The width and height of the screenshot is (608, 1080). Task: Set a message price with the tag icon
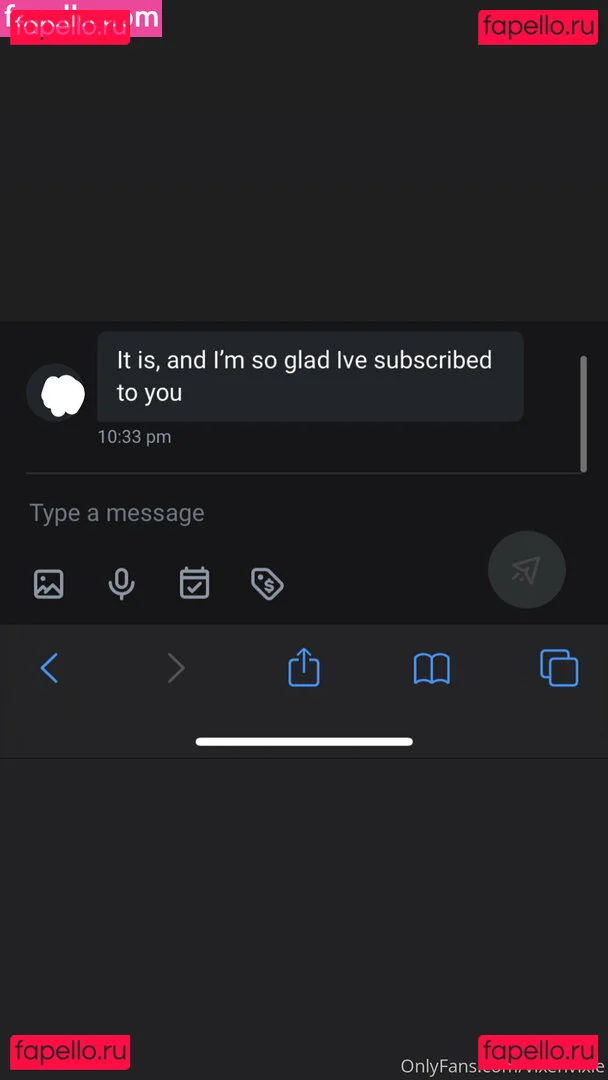(267, 583)
